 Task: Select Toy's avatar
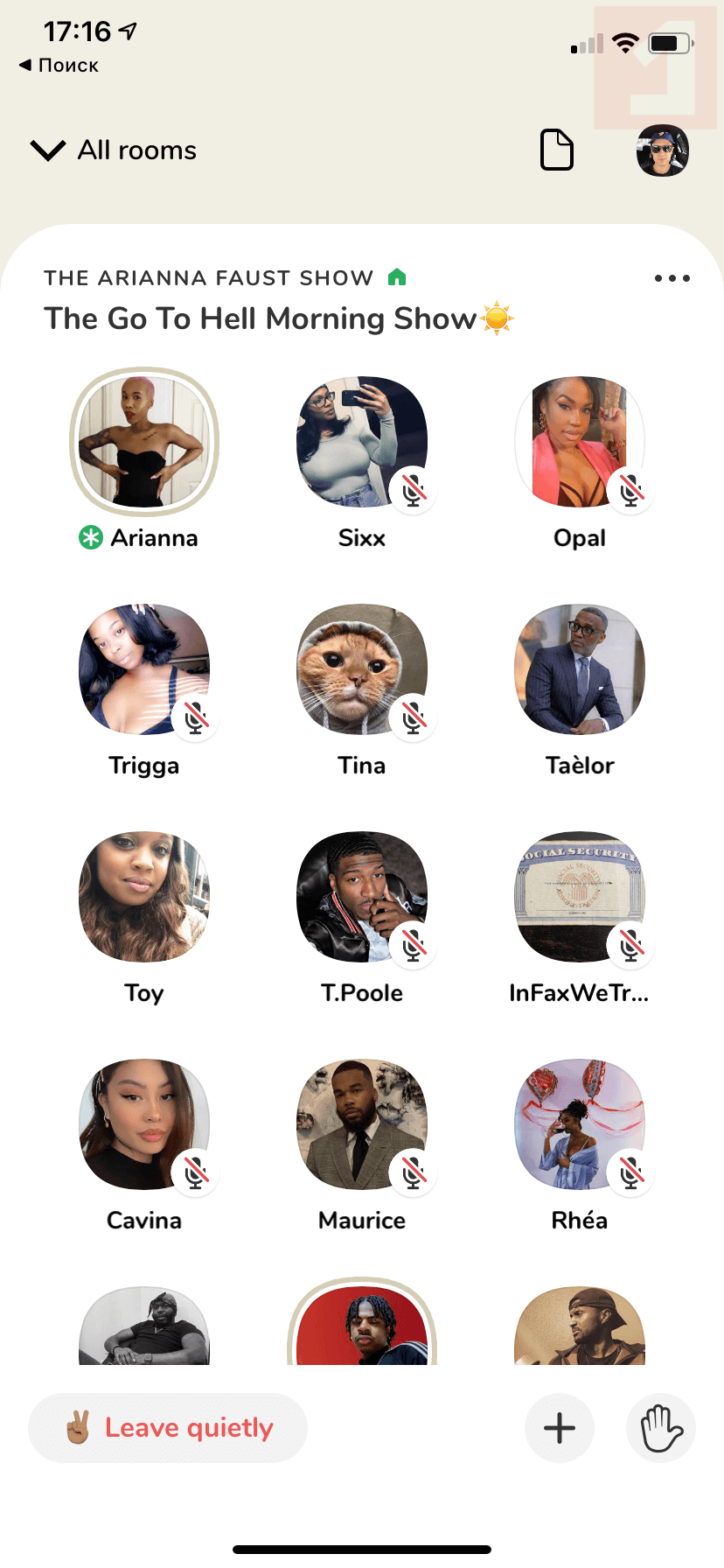pyautogui.click(x=144, y=897)
